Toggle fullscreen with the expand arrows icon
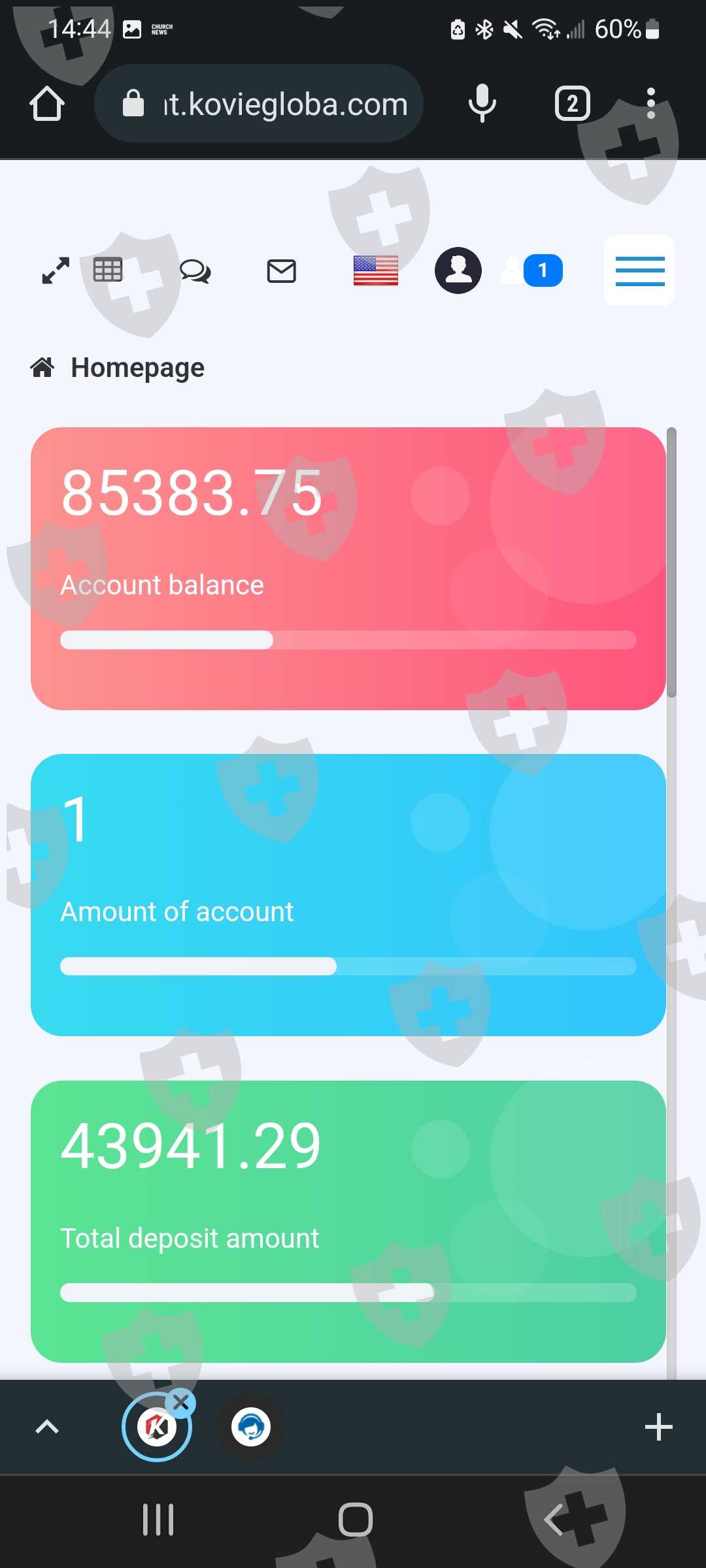Image resolution: width=706 pixels, height=1568 pixels. click(56, 270)
